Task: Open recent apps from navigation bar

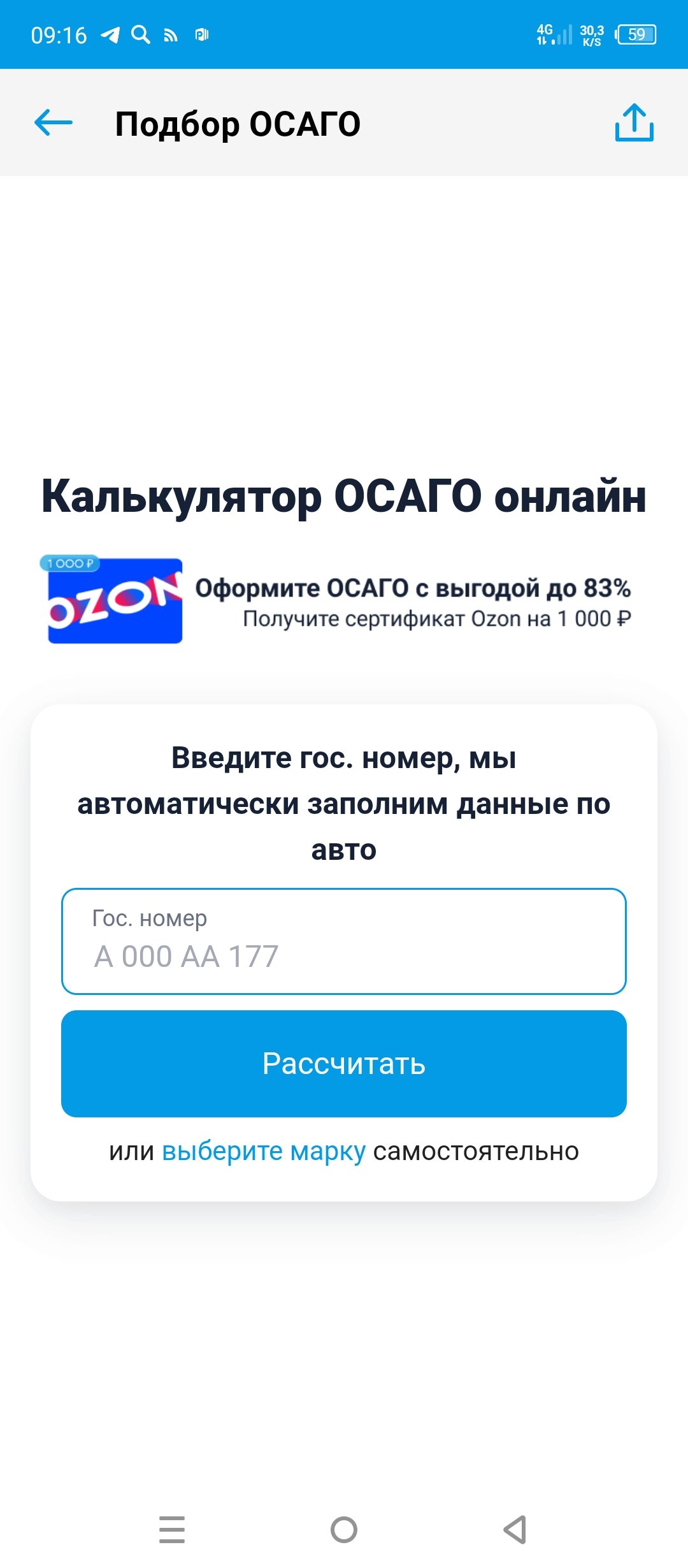Action: pyautogui.click(x=172, y=1529)
